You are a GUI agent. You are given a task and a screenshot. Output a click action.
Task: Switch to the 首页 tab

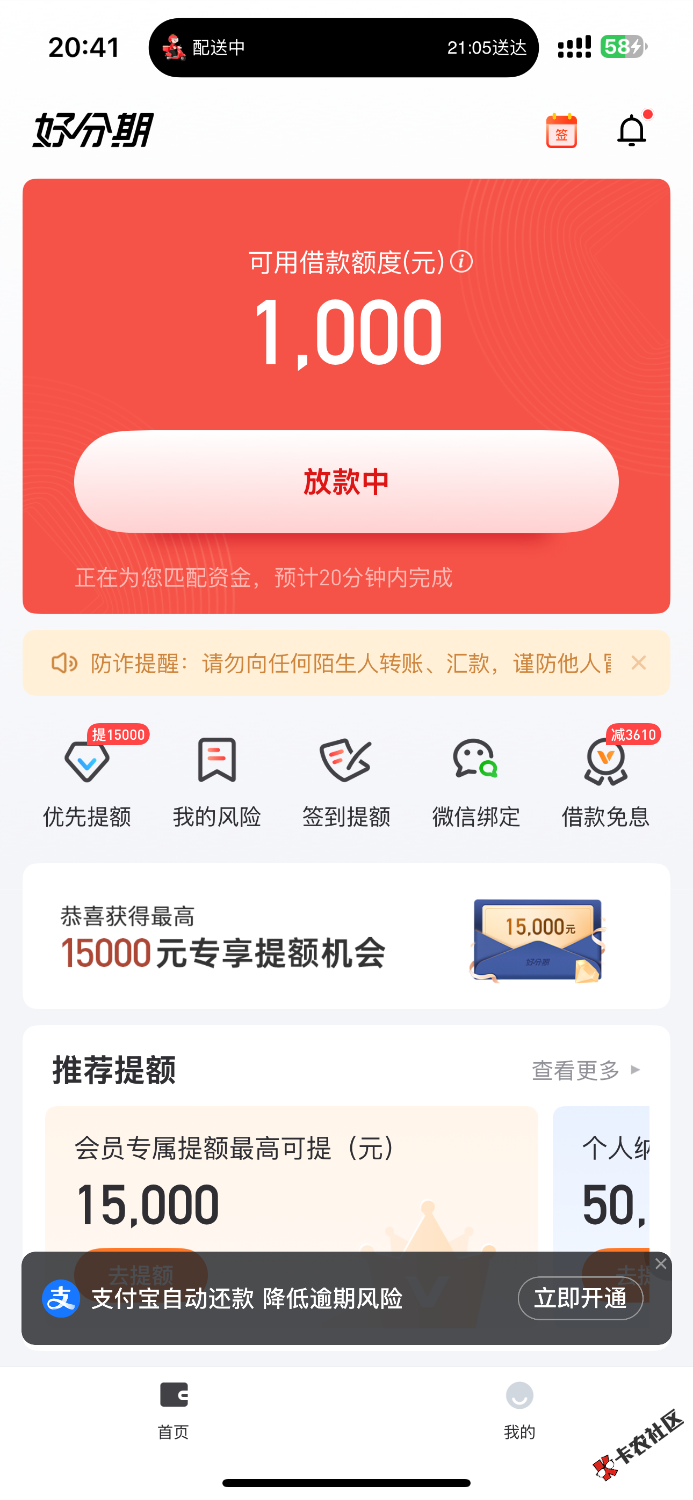pyautogui.click(x=173, y=1408)
